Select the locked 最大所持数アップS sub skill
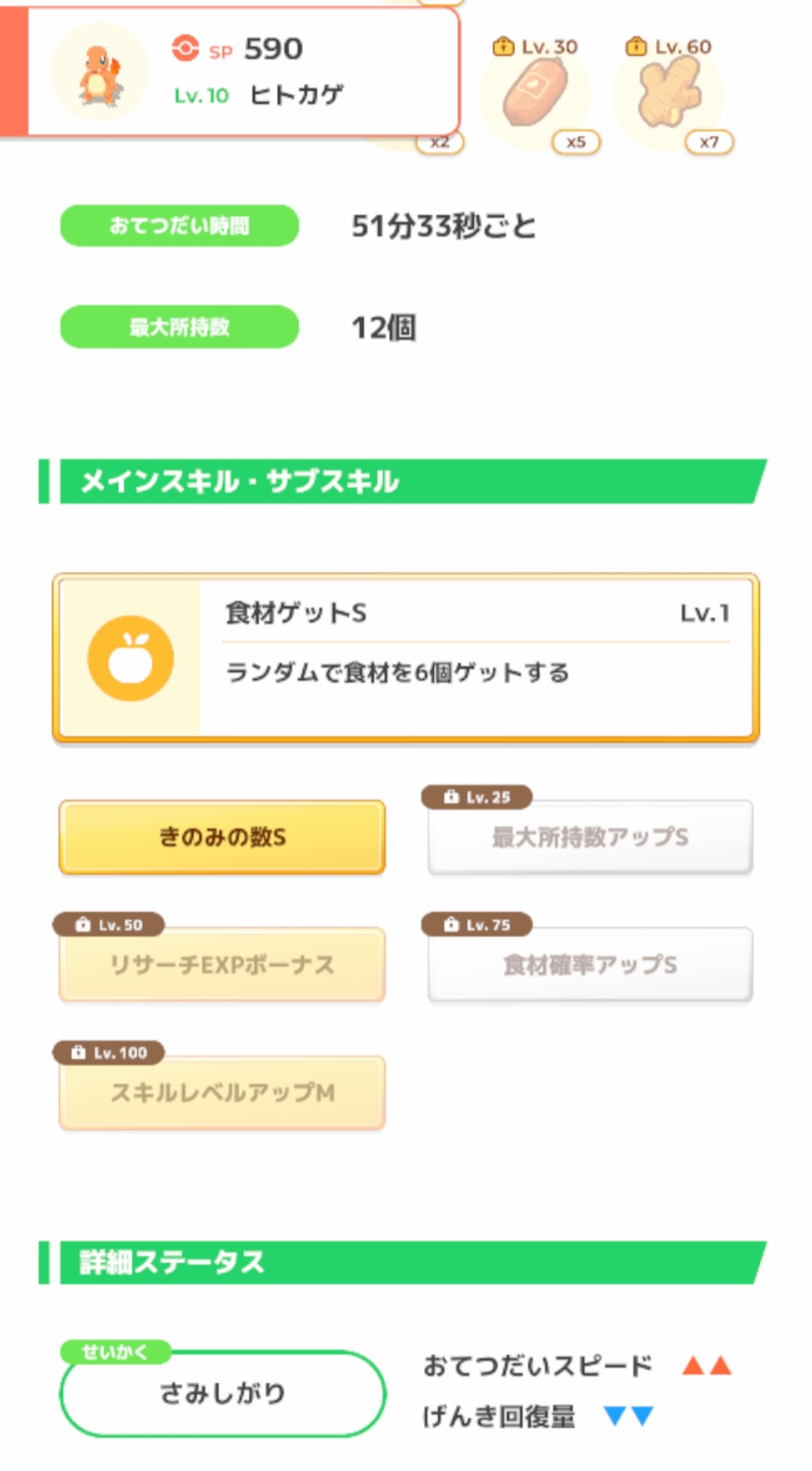Screen dimensions: 812x1471 (x=590, y=837)
